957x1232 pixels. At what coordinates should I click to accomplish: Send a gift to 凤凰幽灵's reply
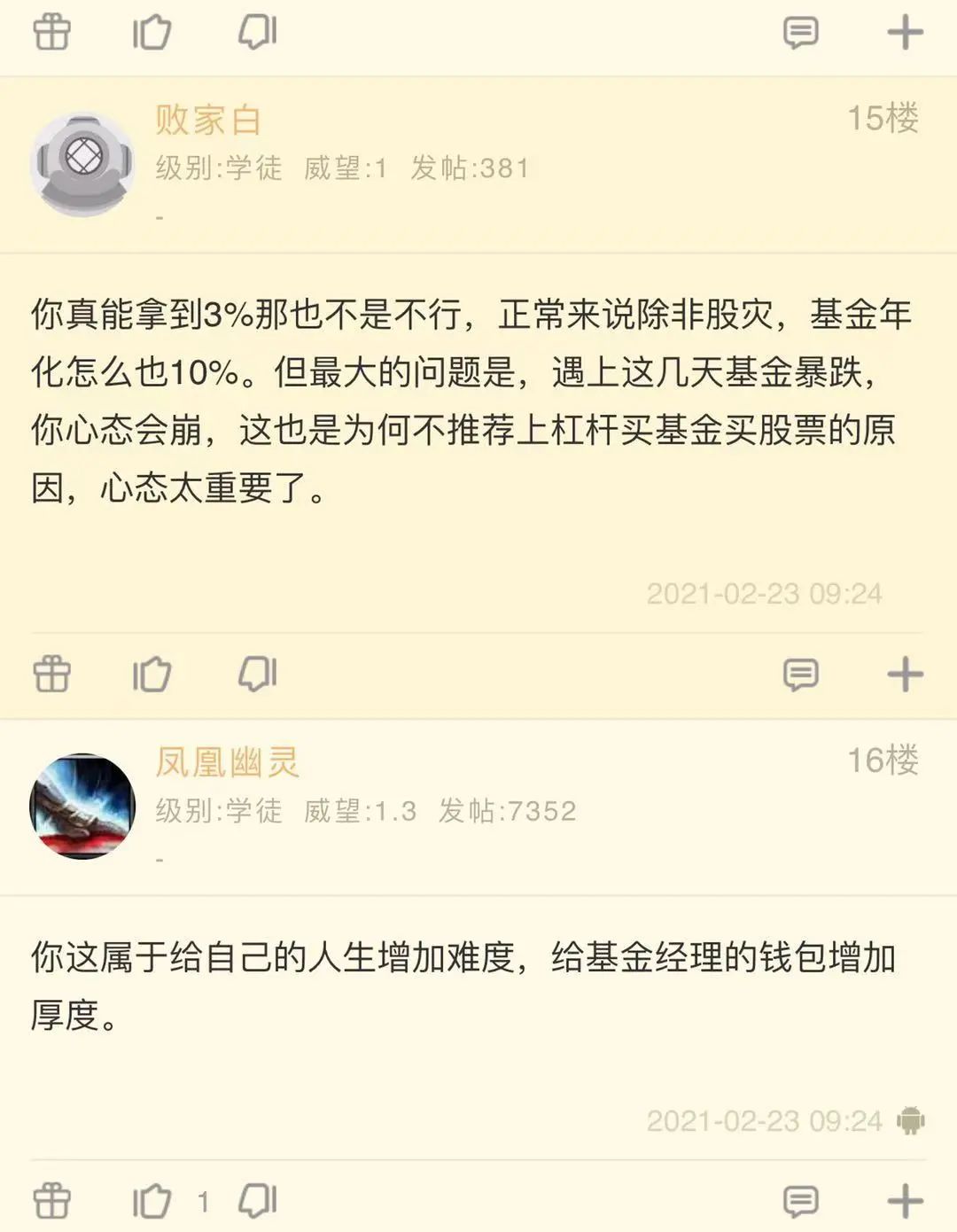[51, 1202]
